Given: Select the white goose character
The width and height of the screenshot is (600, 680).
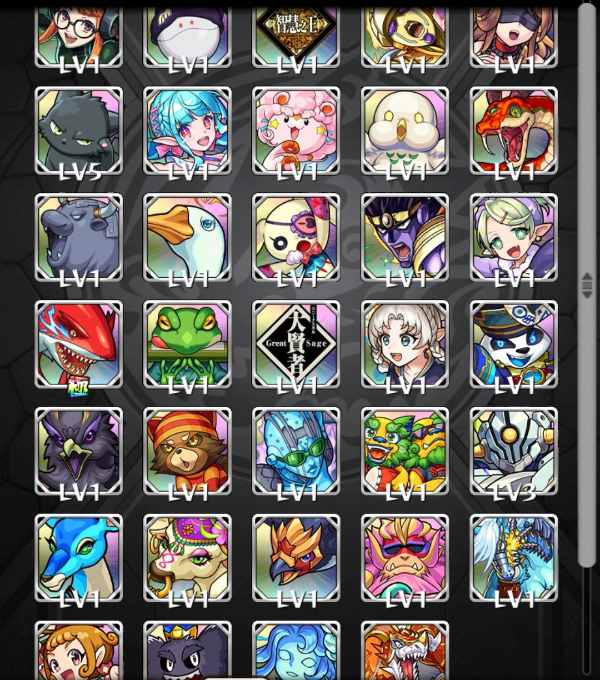Looking at the screenshot, I should click(188, 238).
